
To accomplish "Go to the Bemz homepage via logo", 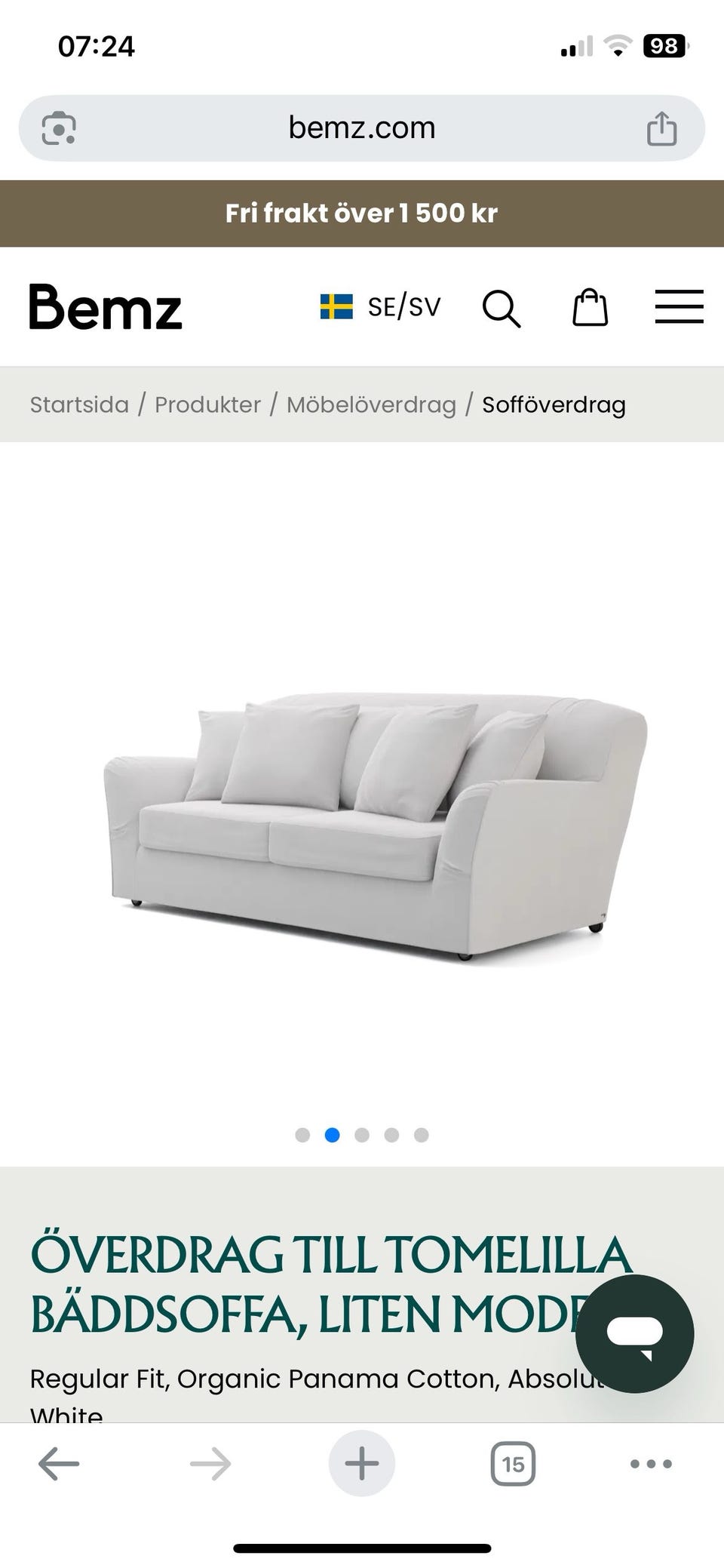I will click(x=106, y=307).
